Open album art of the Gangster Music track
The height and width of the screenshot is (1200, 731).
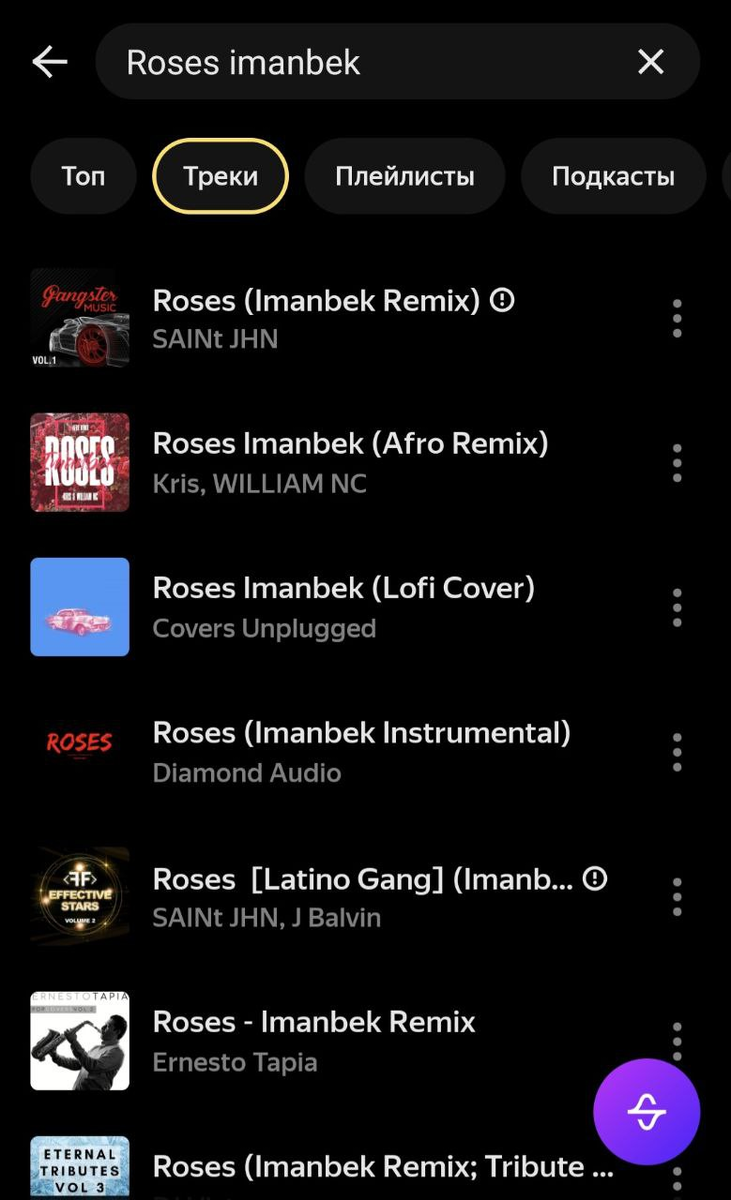pyautogui.click(x=80, y=318)
